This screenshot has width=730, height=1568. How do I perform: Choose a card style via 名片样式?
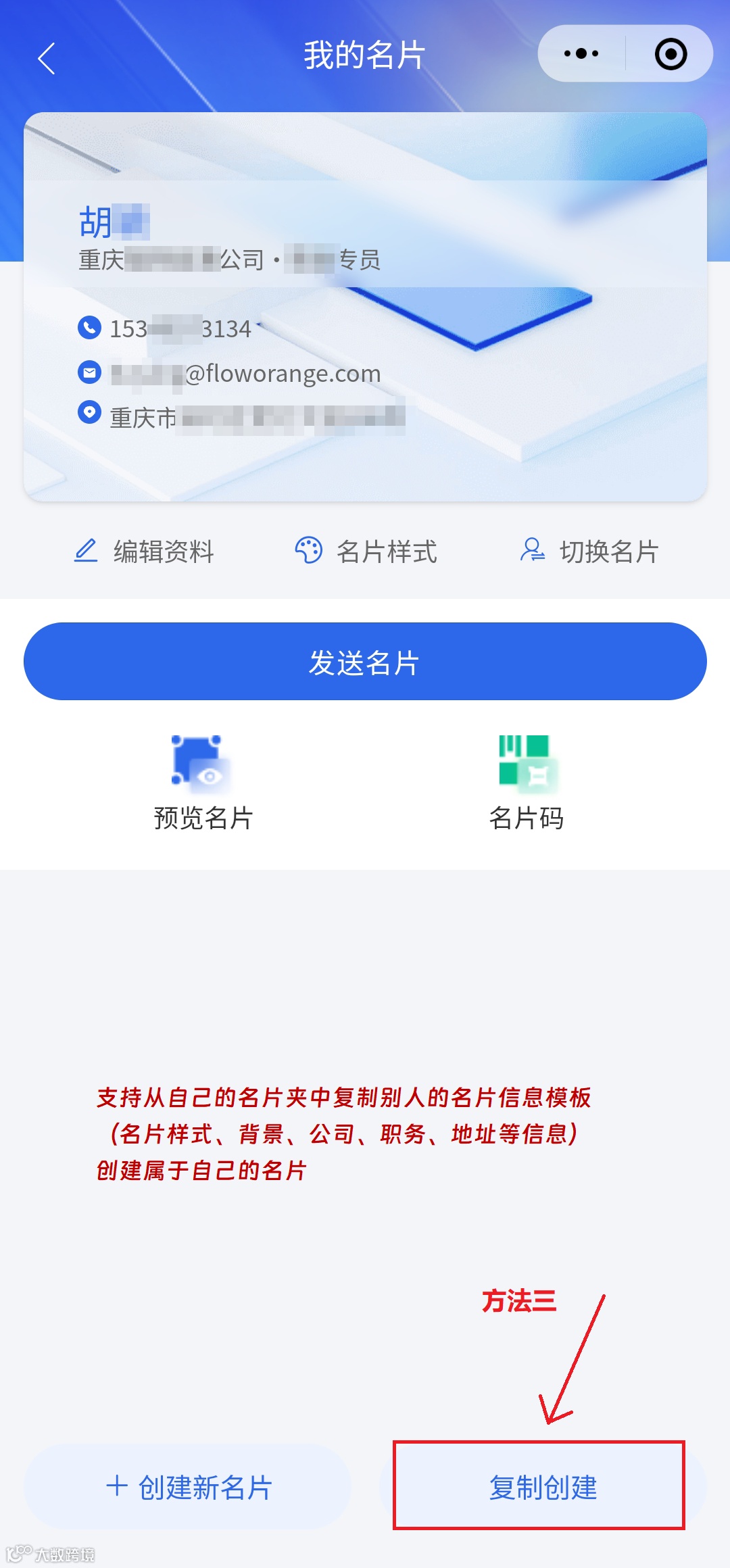pyautogui.click(x=366, y=552)
